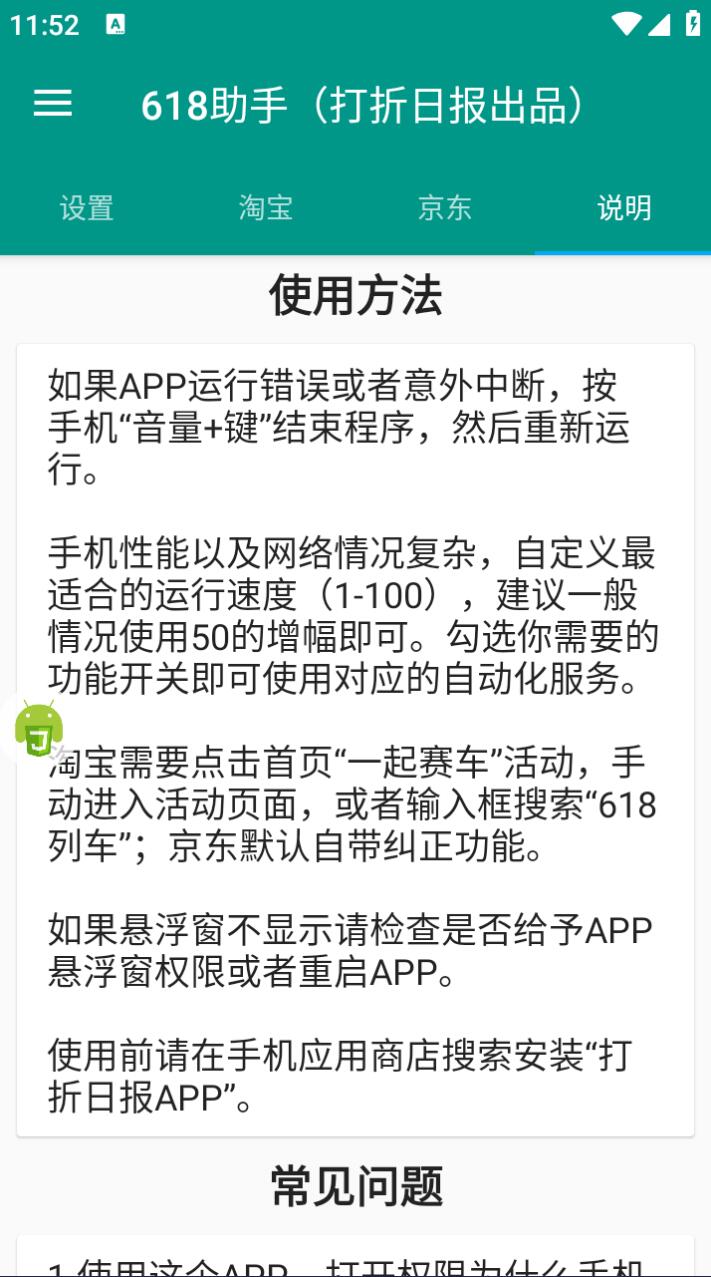Select the 说明 tab
The image size is (711, 1277).
(x=624, y=208)
